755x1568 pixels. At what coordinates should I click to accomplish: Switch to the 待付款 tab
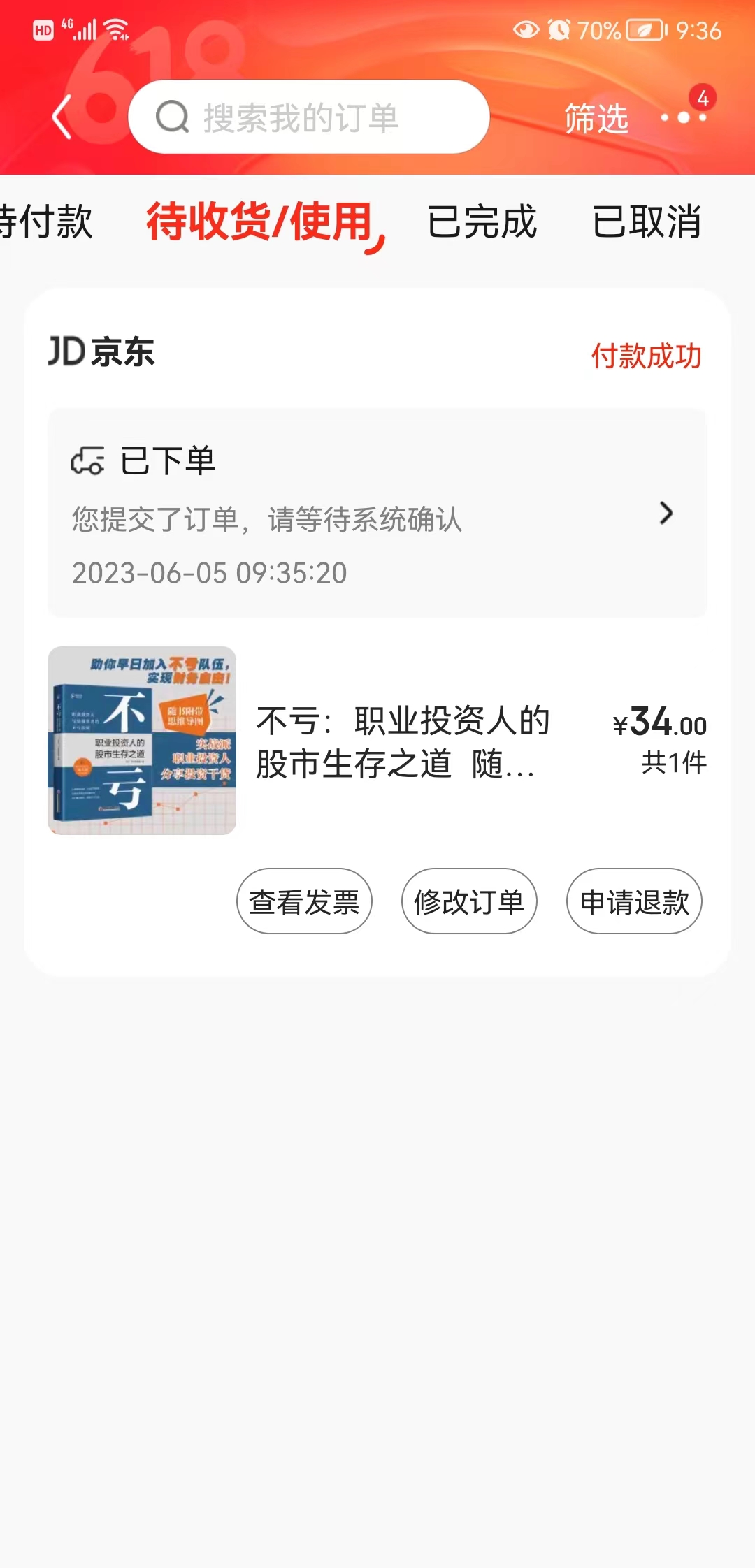coord(46,222)
